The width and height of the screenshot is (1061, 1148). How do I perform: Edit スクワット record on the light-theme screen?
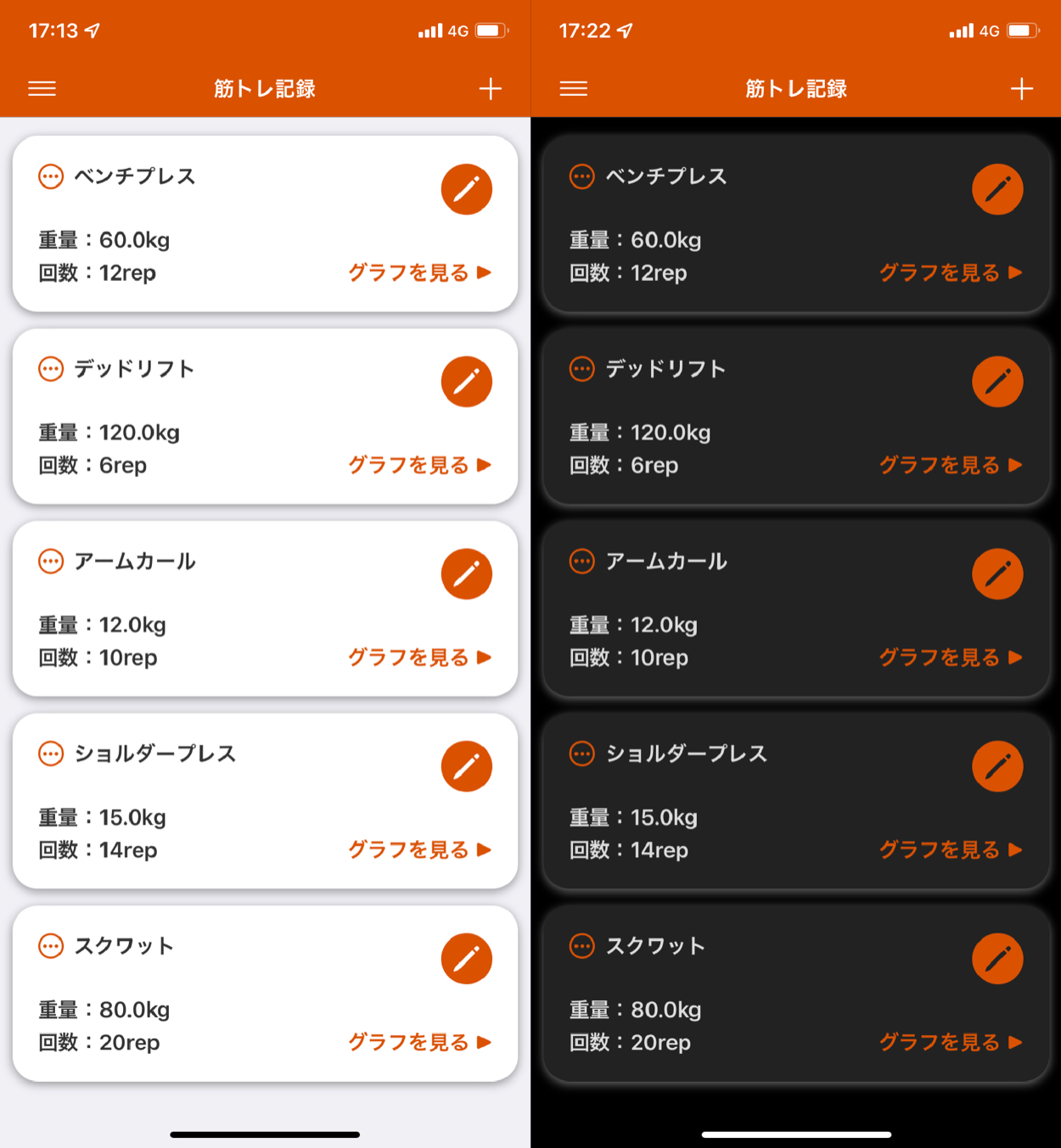(466, 959)
